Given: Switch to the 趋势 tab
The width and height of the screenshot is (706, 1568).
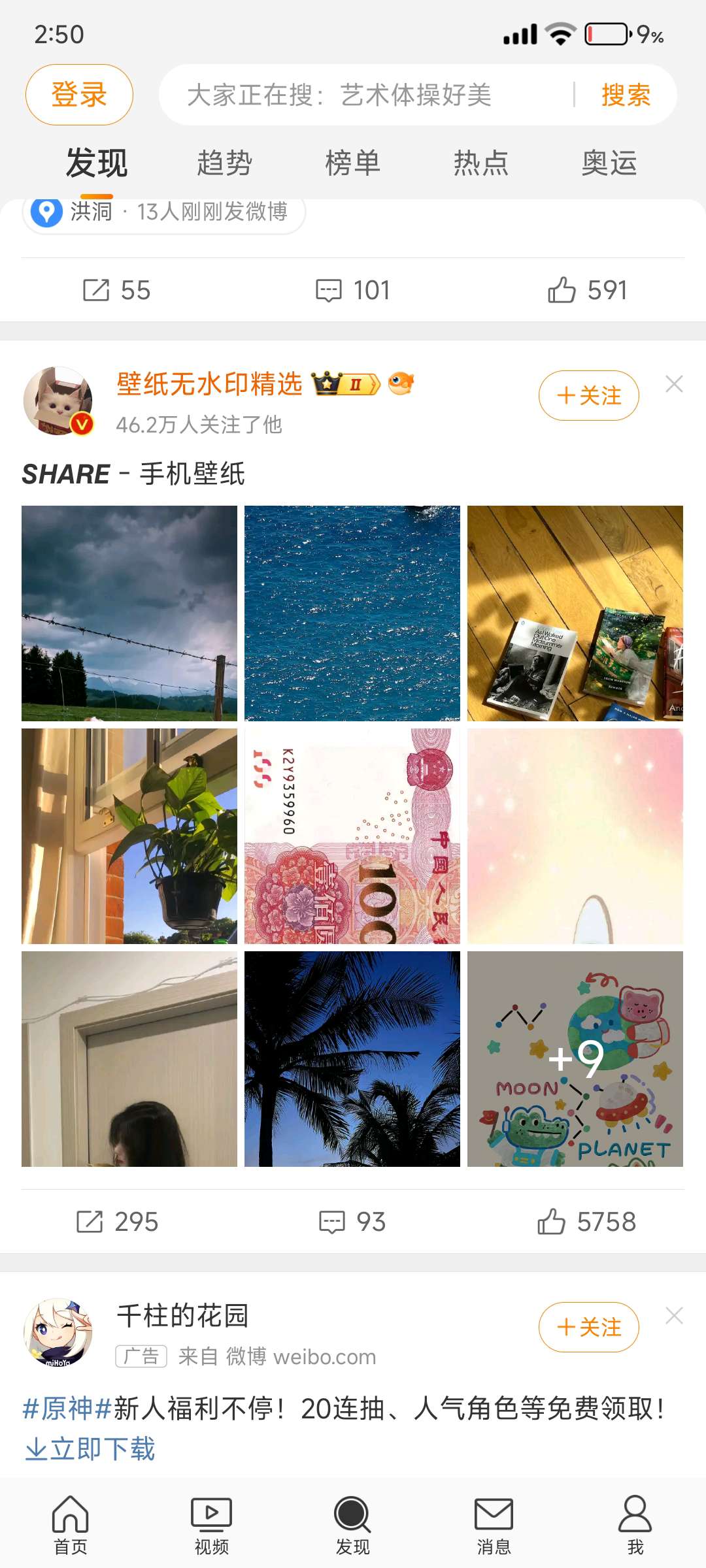Looking at the screenshot, I should click(x=224, y=163).
